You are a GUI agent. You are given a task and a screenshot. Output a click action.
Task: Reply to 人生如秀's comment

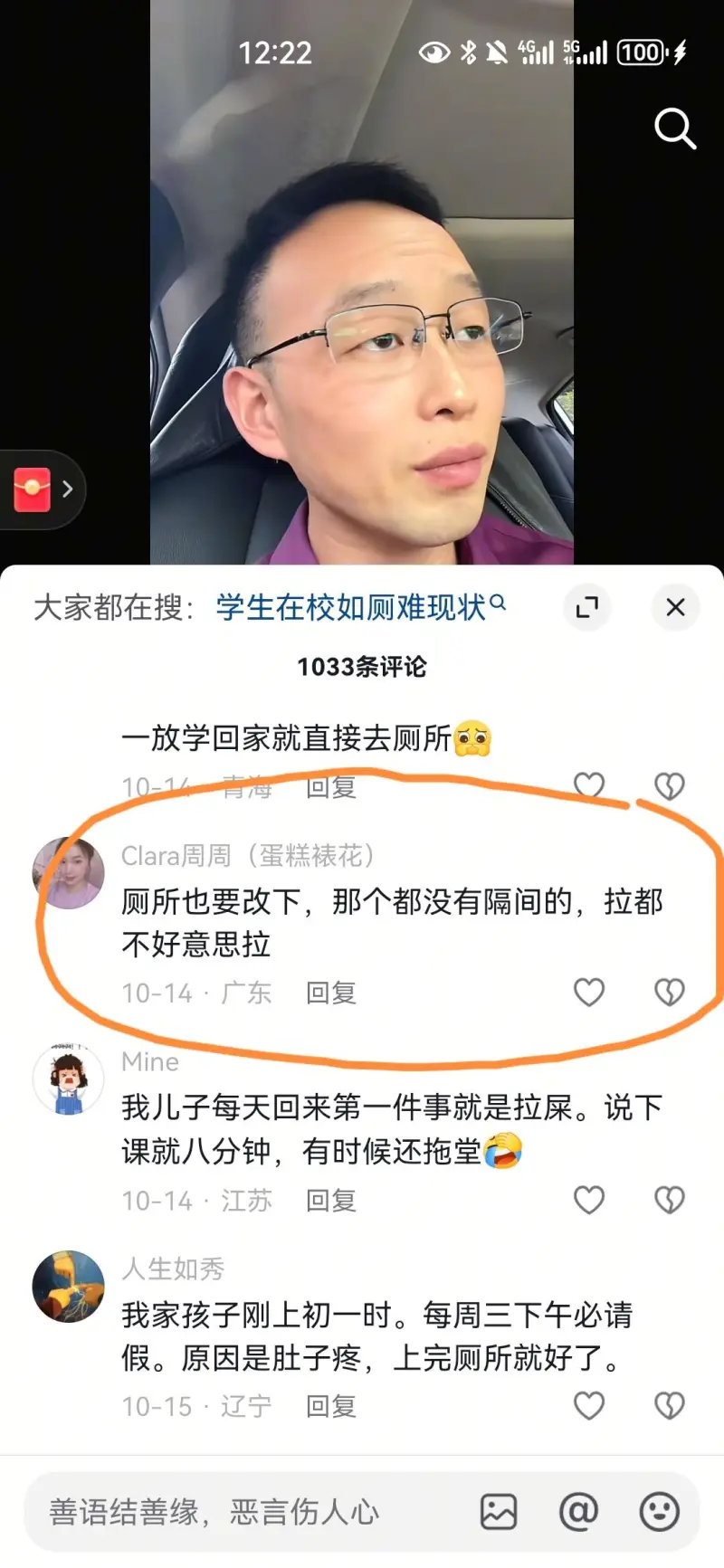(x=330, y=1406)
